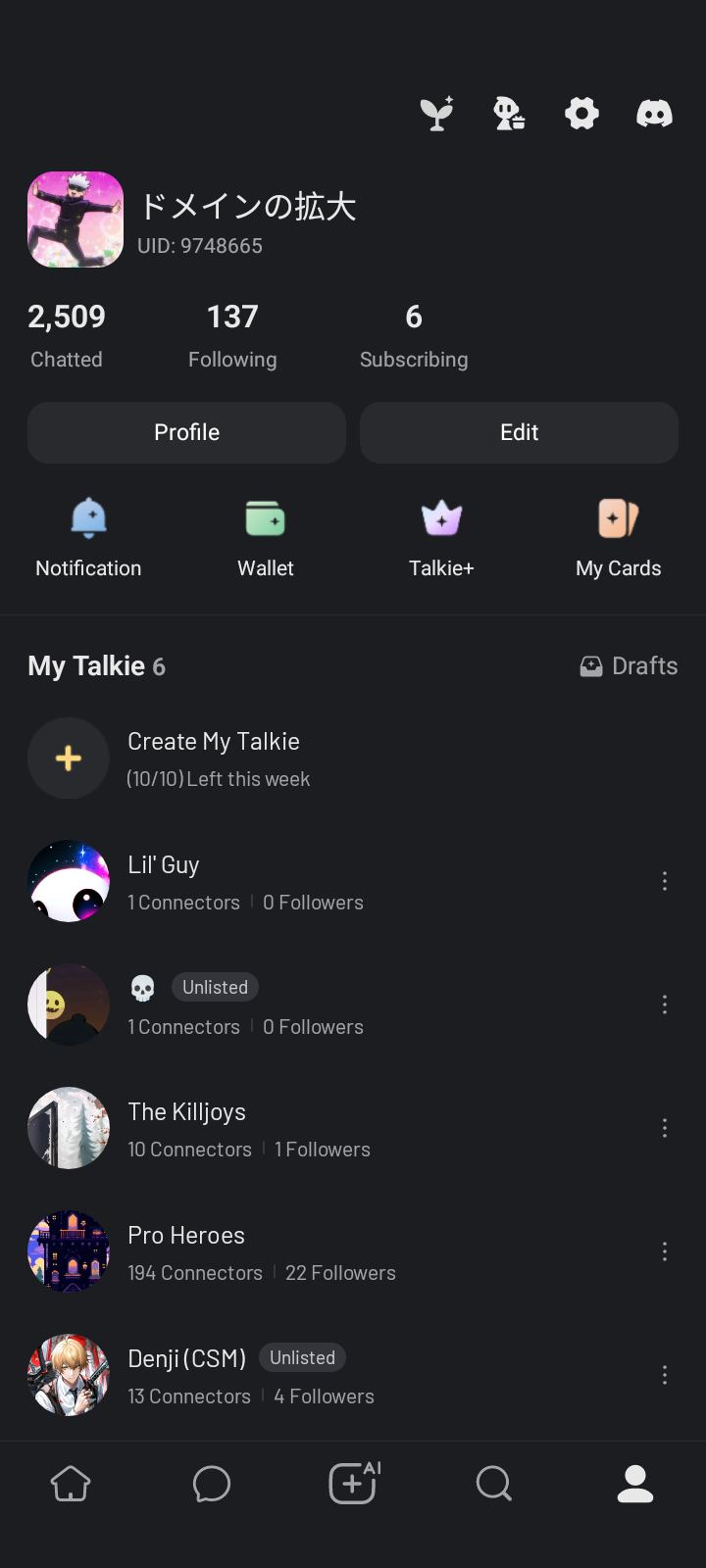Switch to the chats tab
The image size is (706, 1568).
[x=212, y=1484]
